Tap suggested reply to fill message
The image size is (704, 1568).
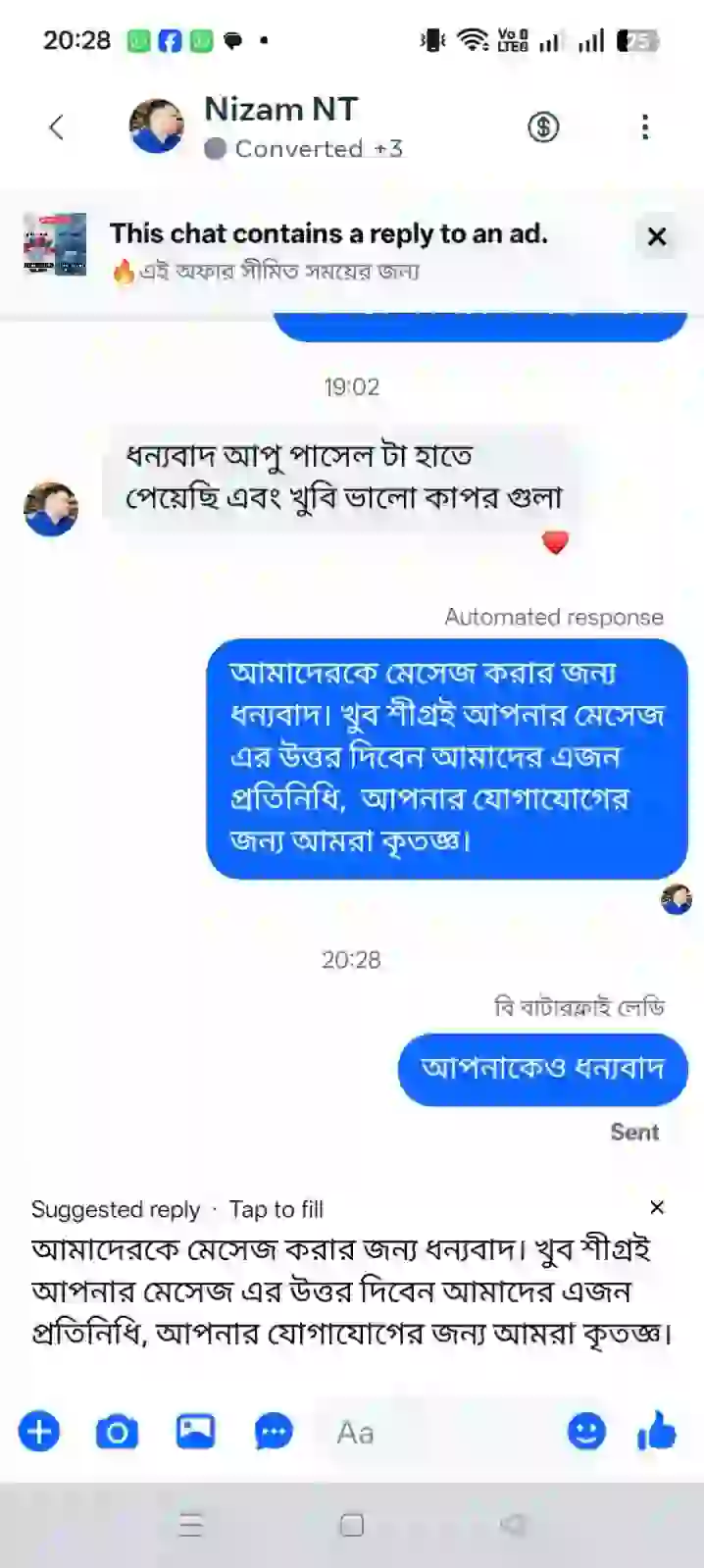[351, 1290]
